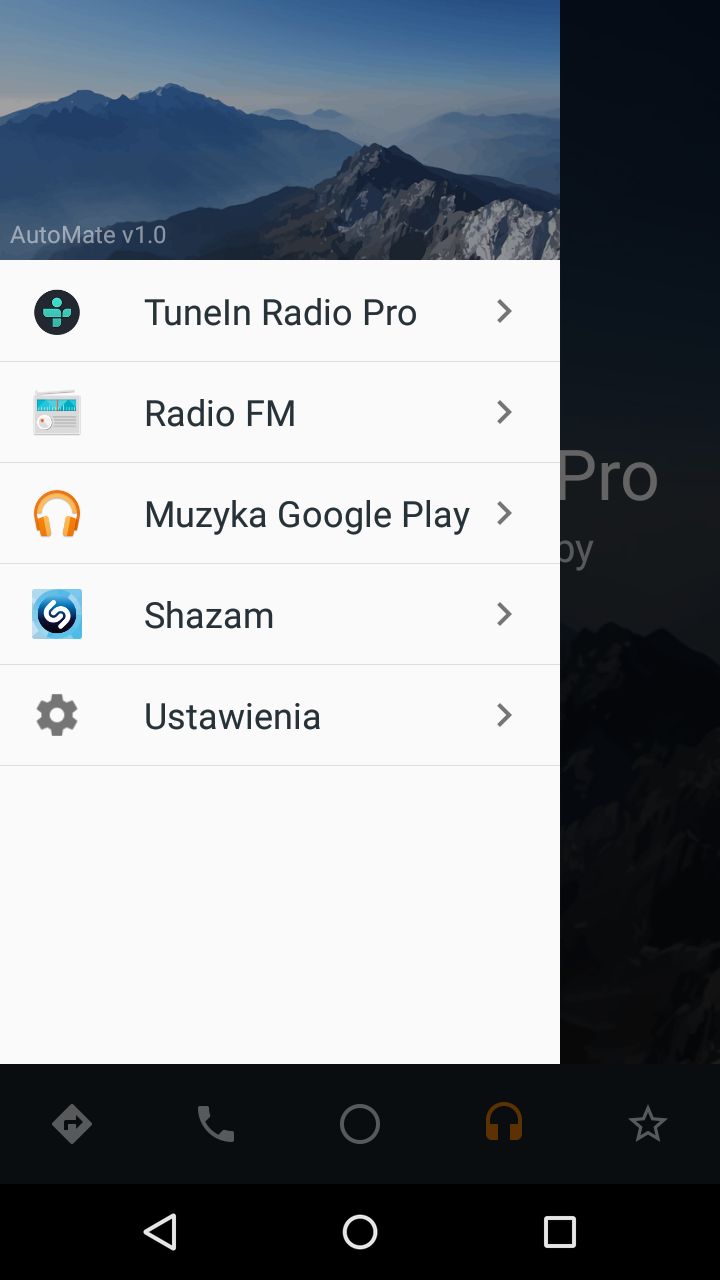The width and height of the screenshot is (720, 1280).
Task: Select the Radio FM row
Action: (280, 412)
